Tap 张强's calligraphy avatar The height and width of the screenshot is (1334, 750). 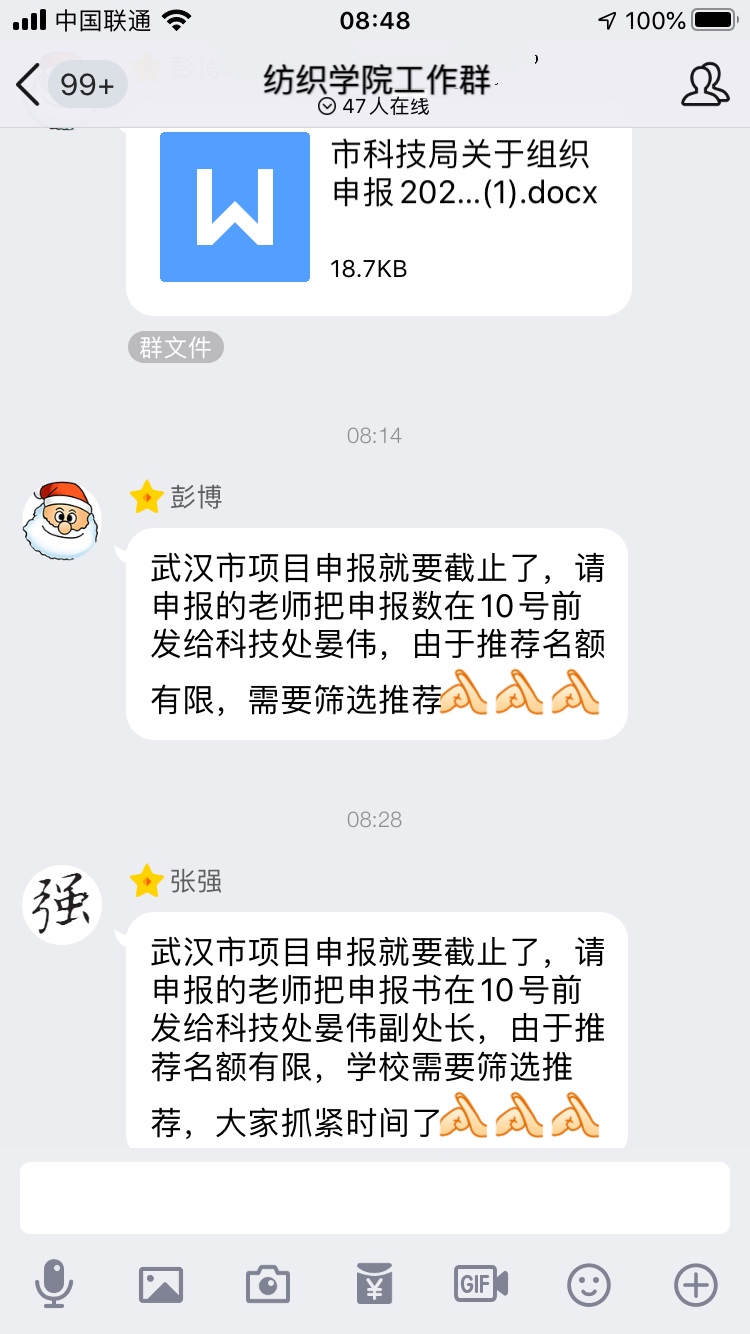coord(61,903)
